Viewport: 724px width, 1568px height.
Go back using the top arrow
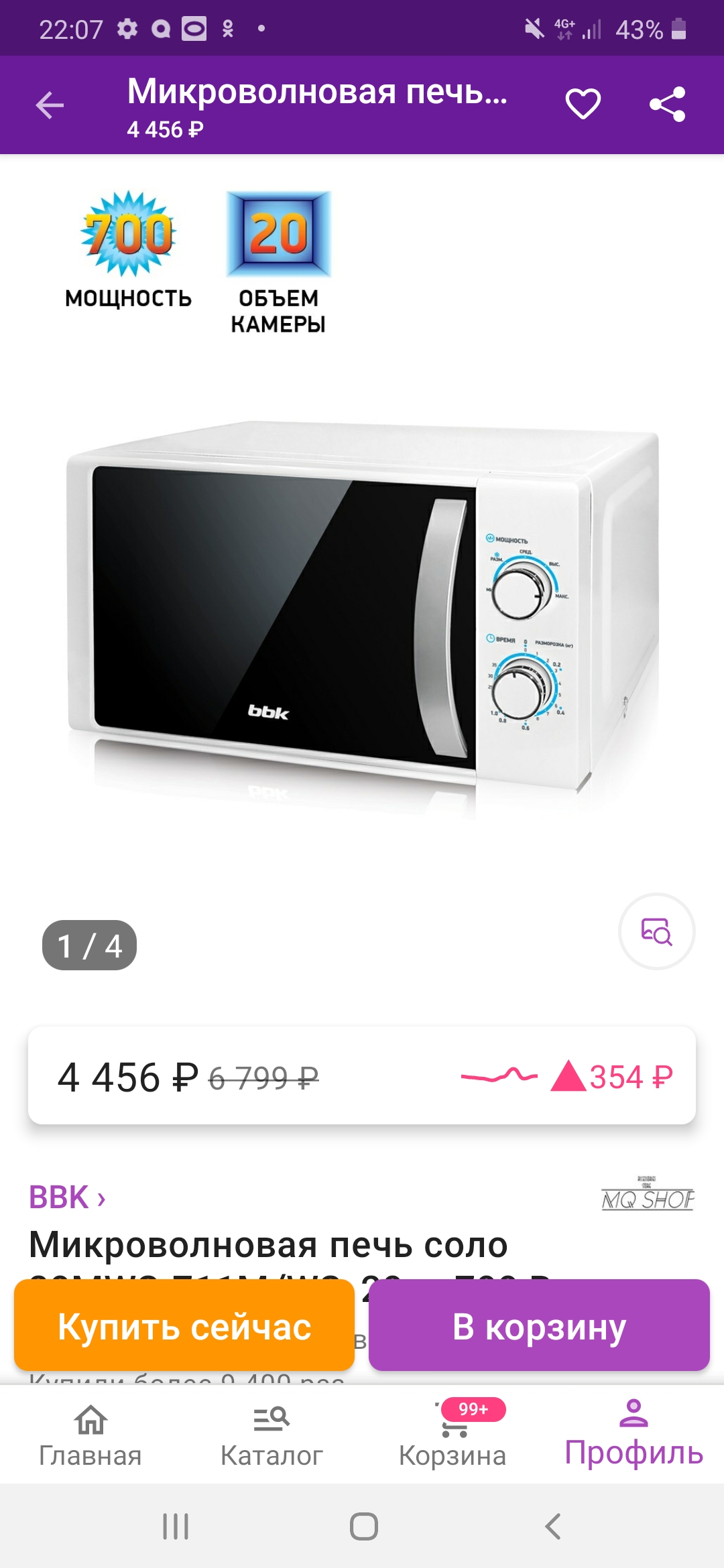click(50, 105)
